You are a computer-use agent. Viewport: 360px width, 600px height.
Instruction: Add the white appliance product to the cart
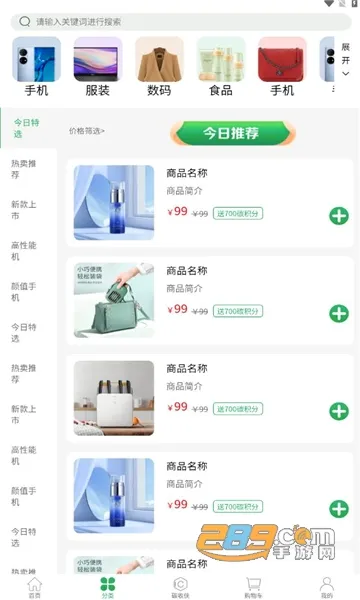pos(339,411)
